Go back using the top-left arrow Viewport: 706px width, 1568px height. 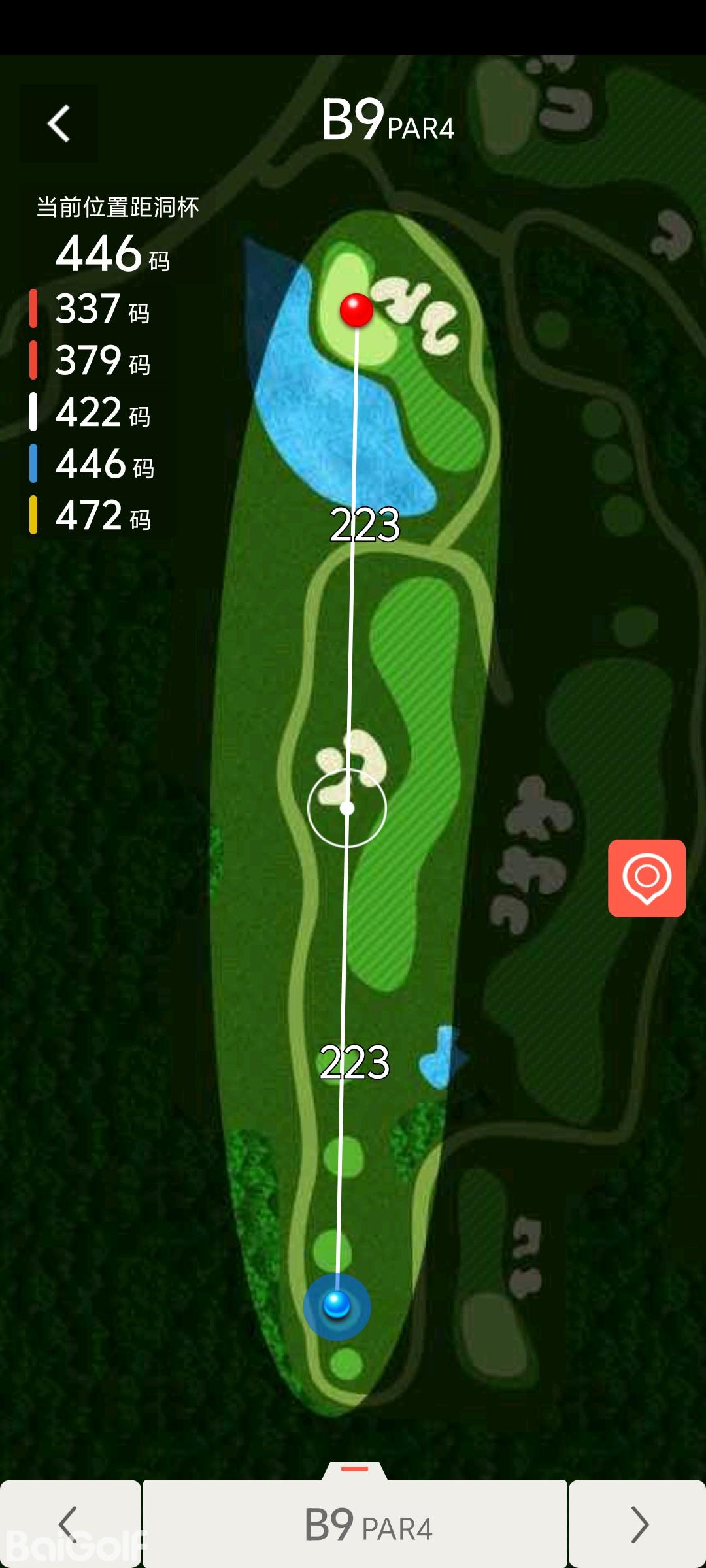tap(59, 123)
